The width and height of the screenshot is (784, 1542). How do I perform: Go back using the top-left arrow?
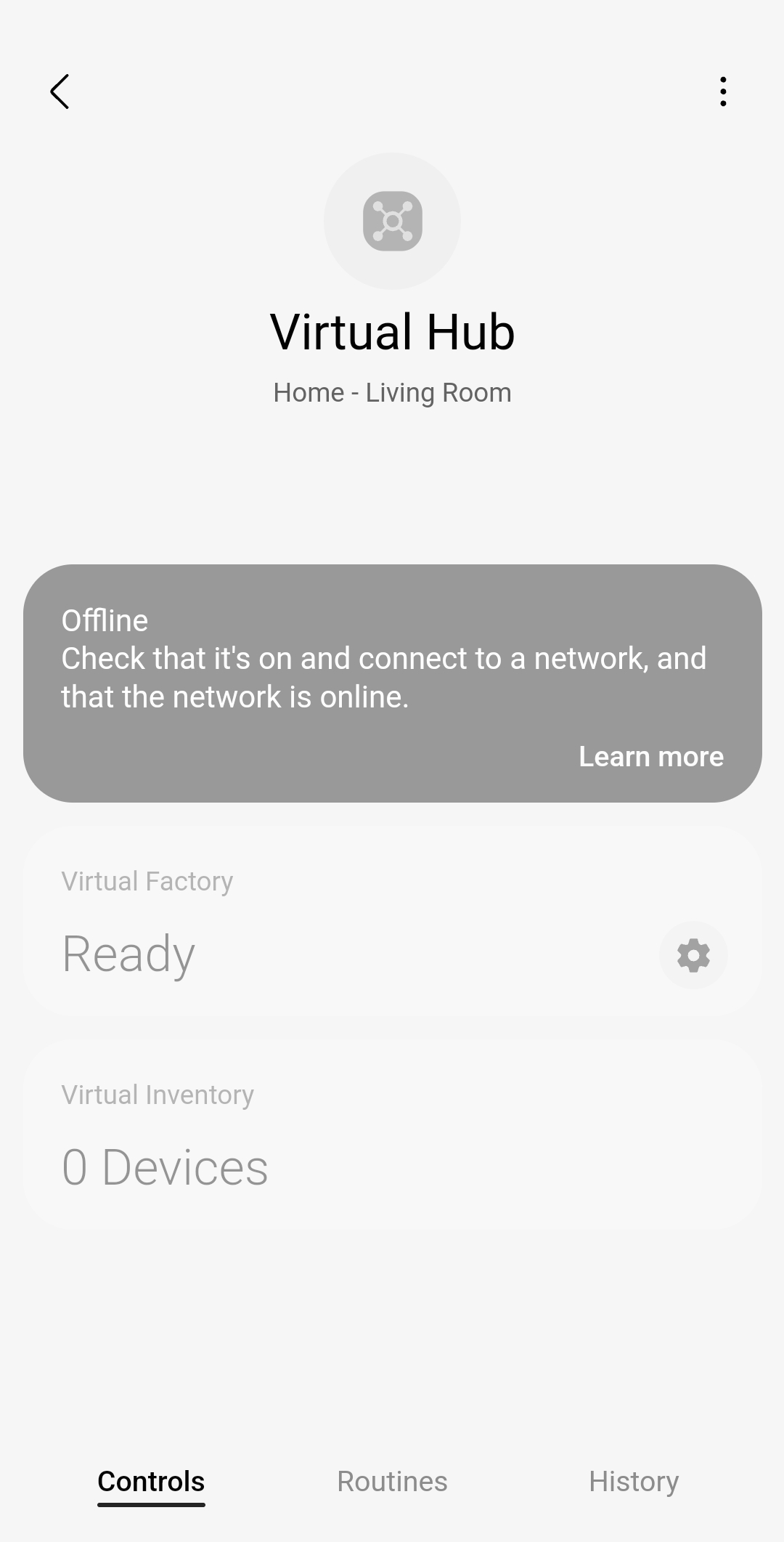pyautogui.click(x=60, y=92)
